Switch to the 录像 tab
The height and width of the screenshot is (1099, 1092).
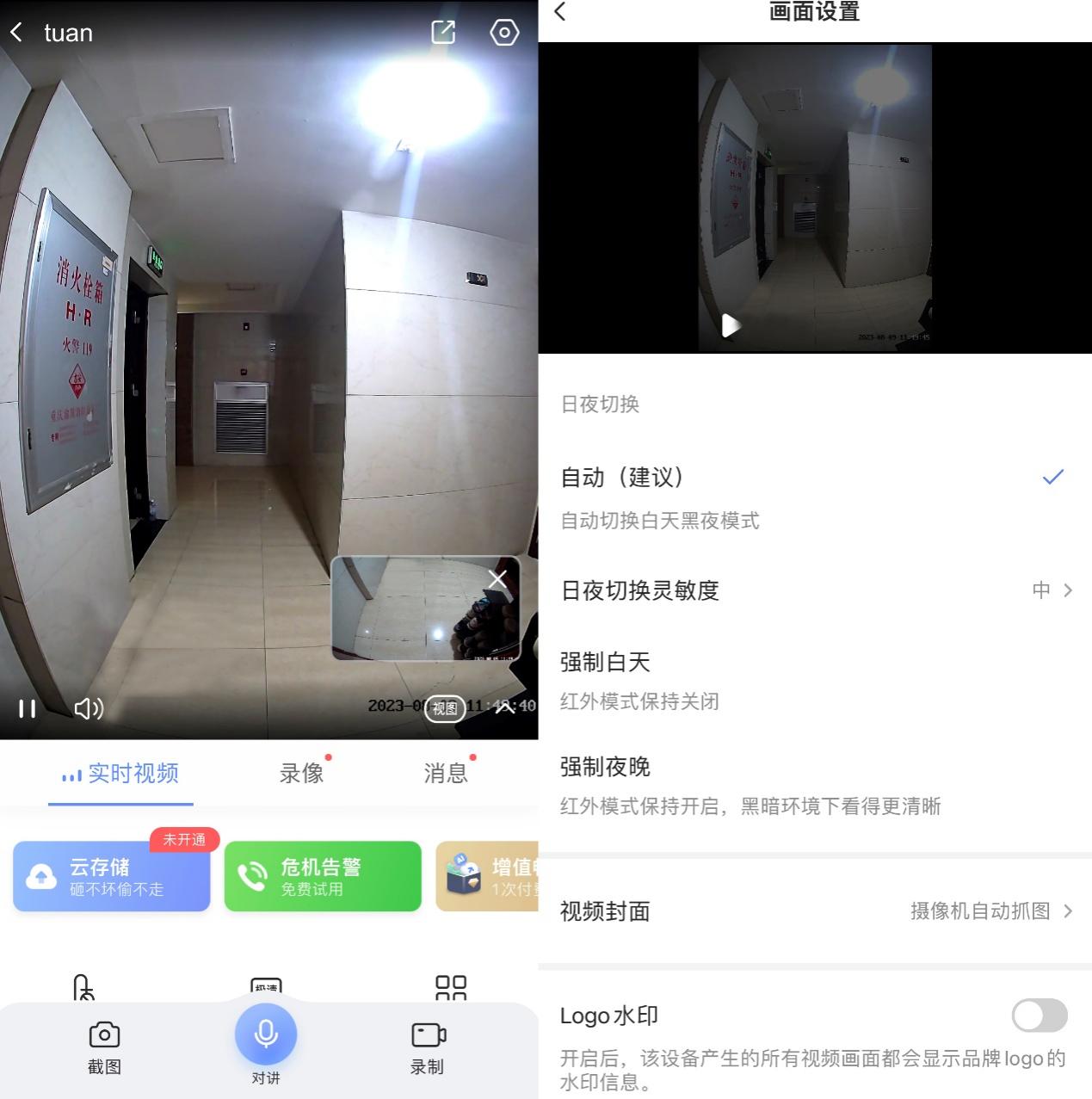click(x=301, y=773)
